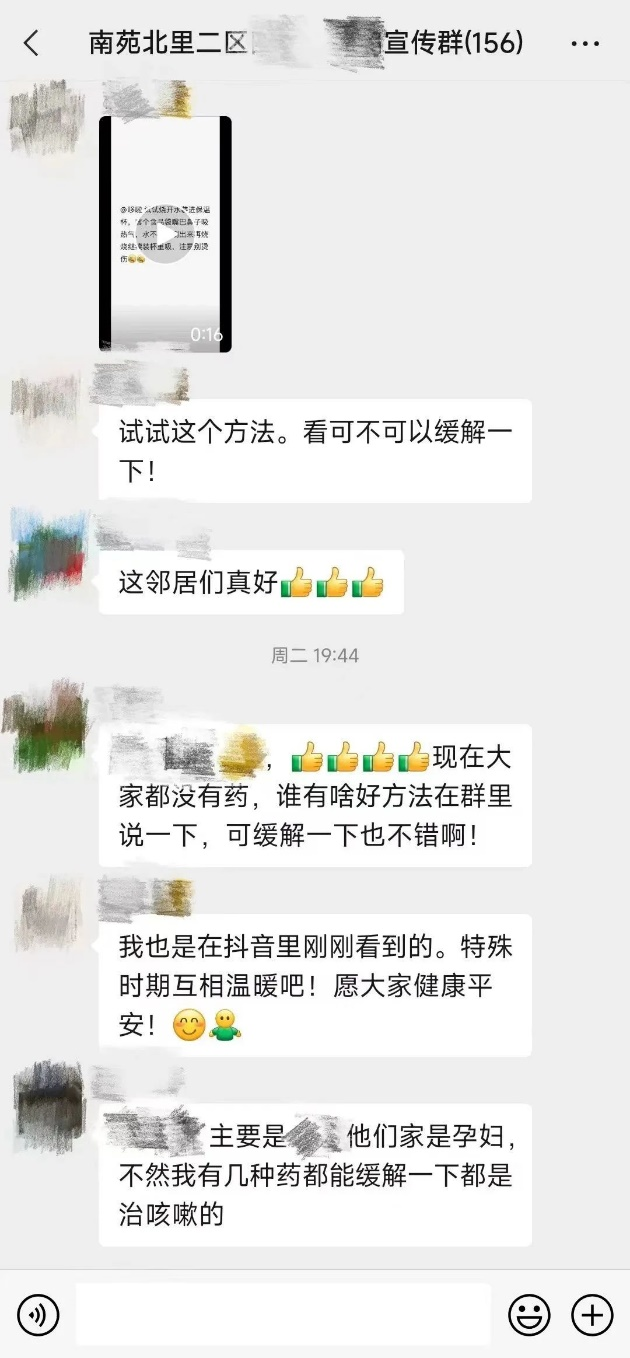Focus the message text field

click(x=283, y=1314)
